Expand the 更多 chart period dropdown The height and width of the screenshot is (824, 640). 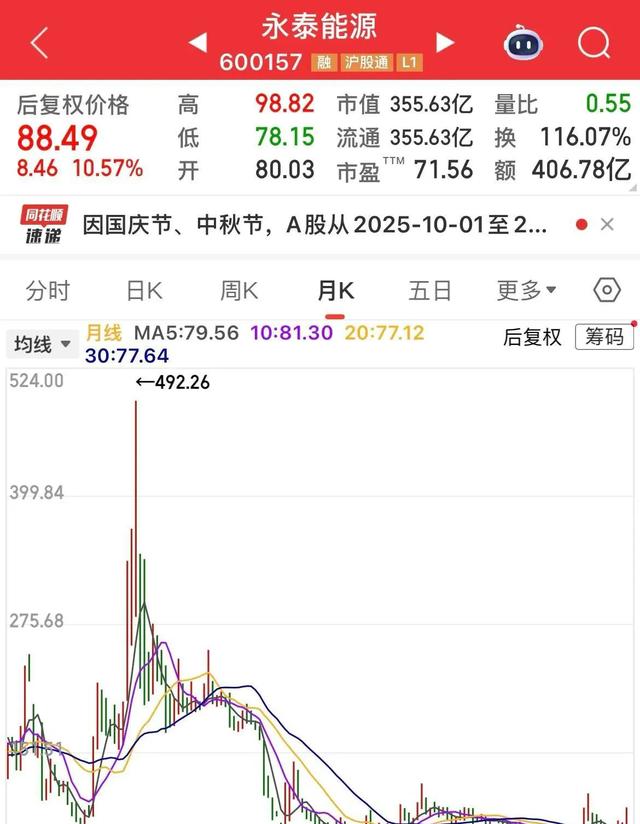click(525, 291)
